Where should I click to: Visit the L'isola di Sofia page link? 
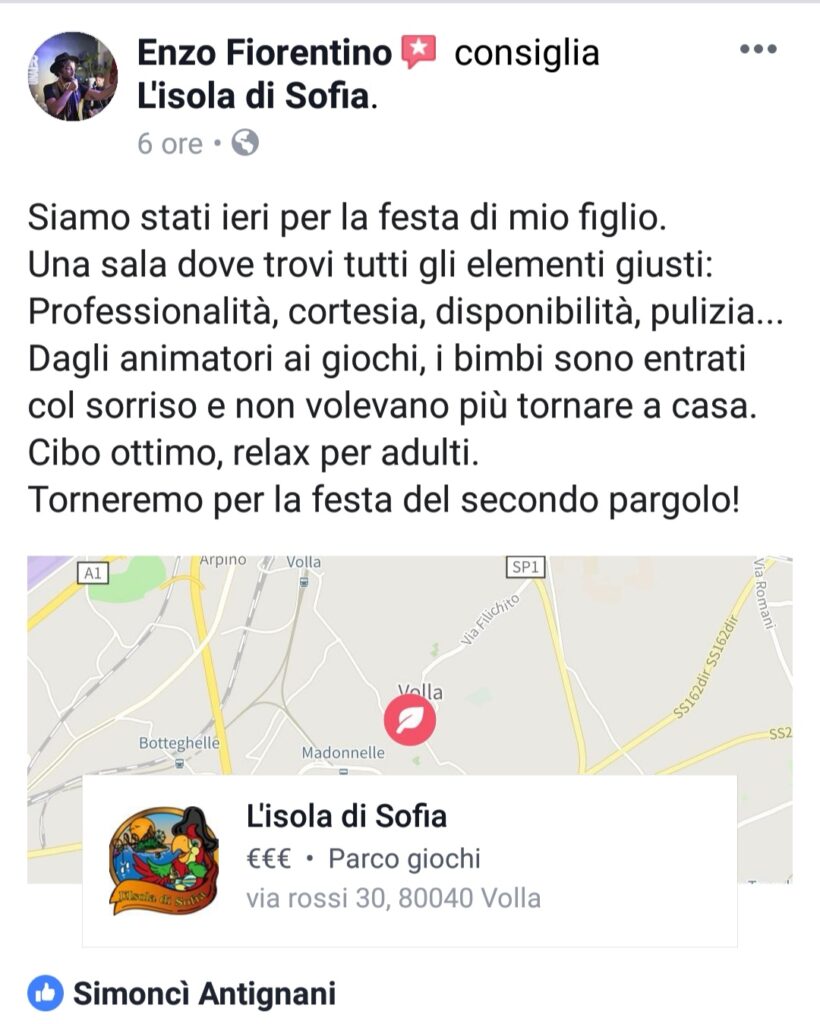255,97
